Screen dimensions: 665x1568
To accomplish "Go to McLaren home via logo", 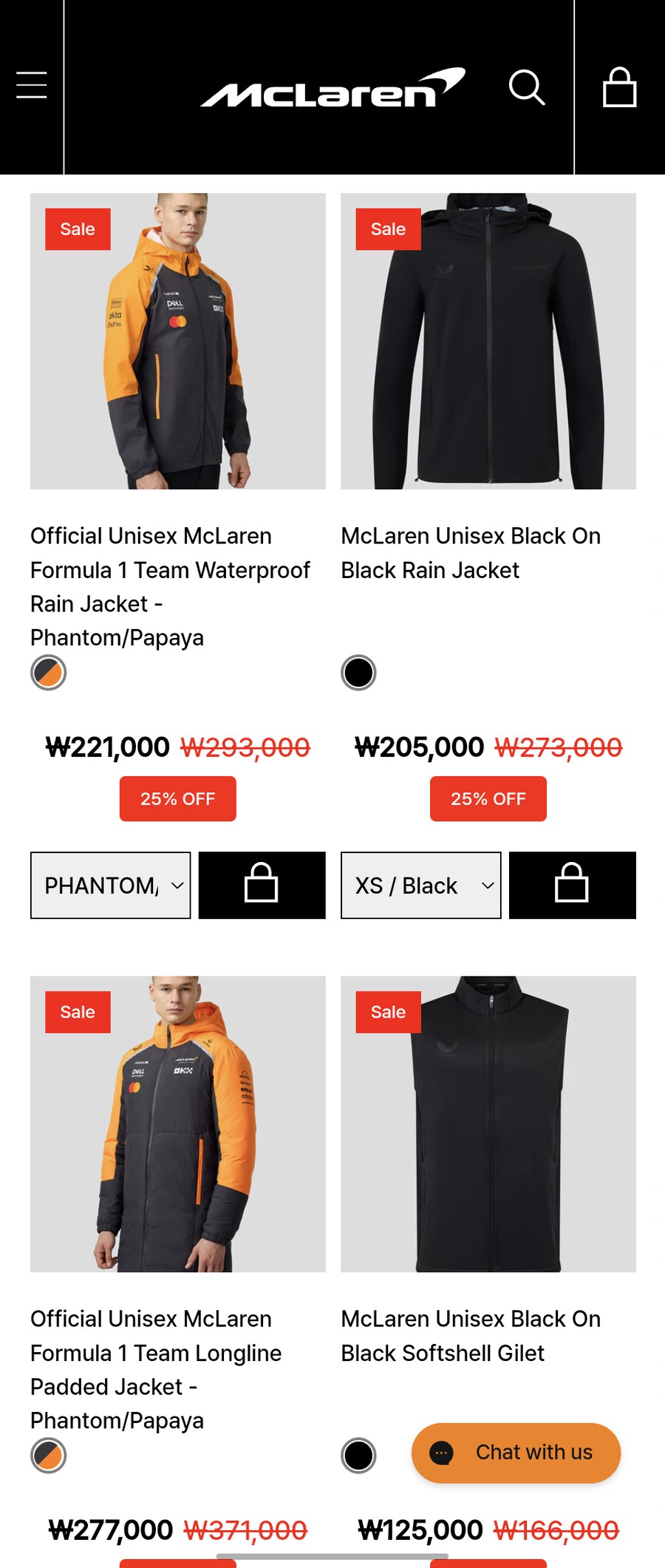I will pyautogui.click(x=332, y=89).
